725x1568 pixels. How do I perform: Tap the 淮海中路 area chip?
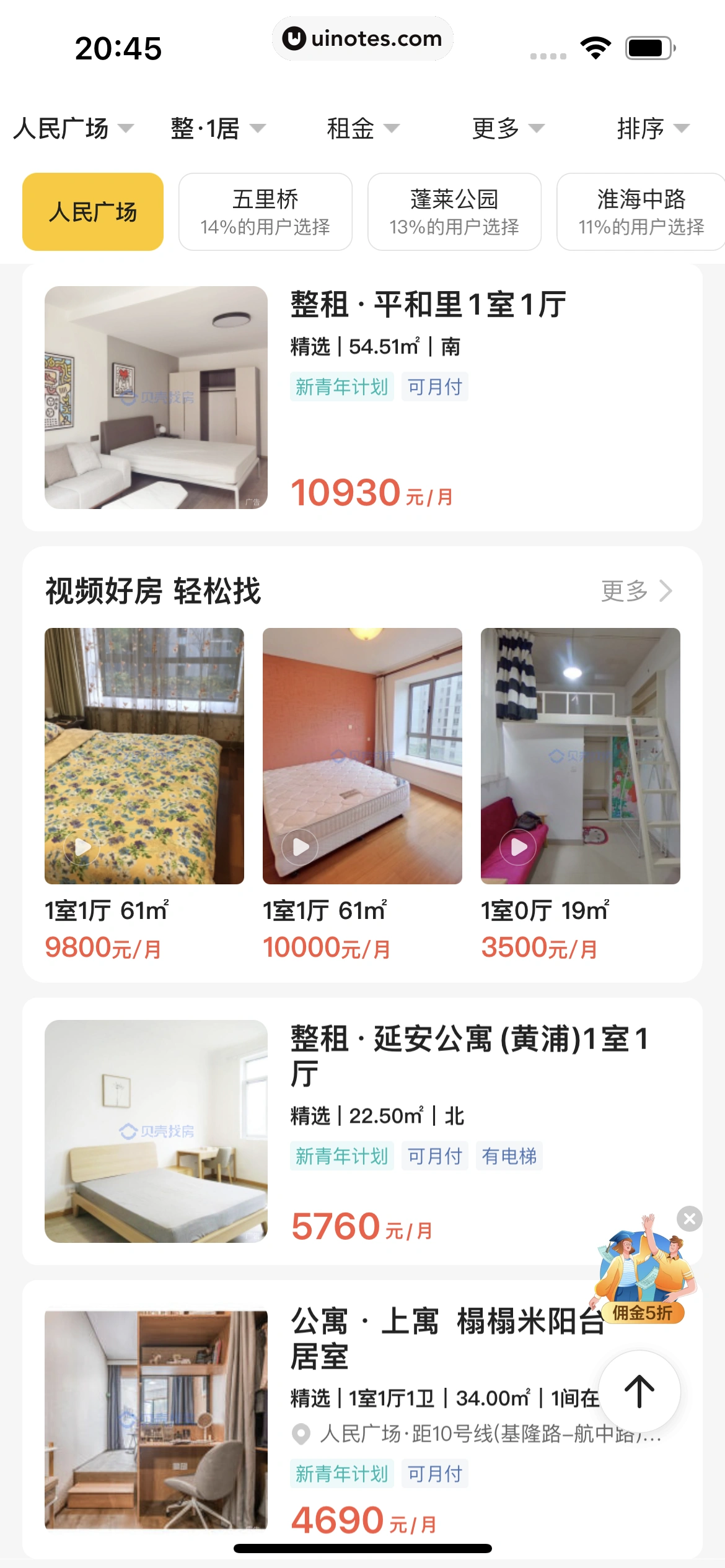point(641,212)
